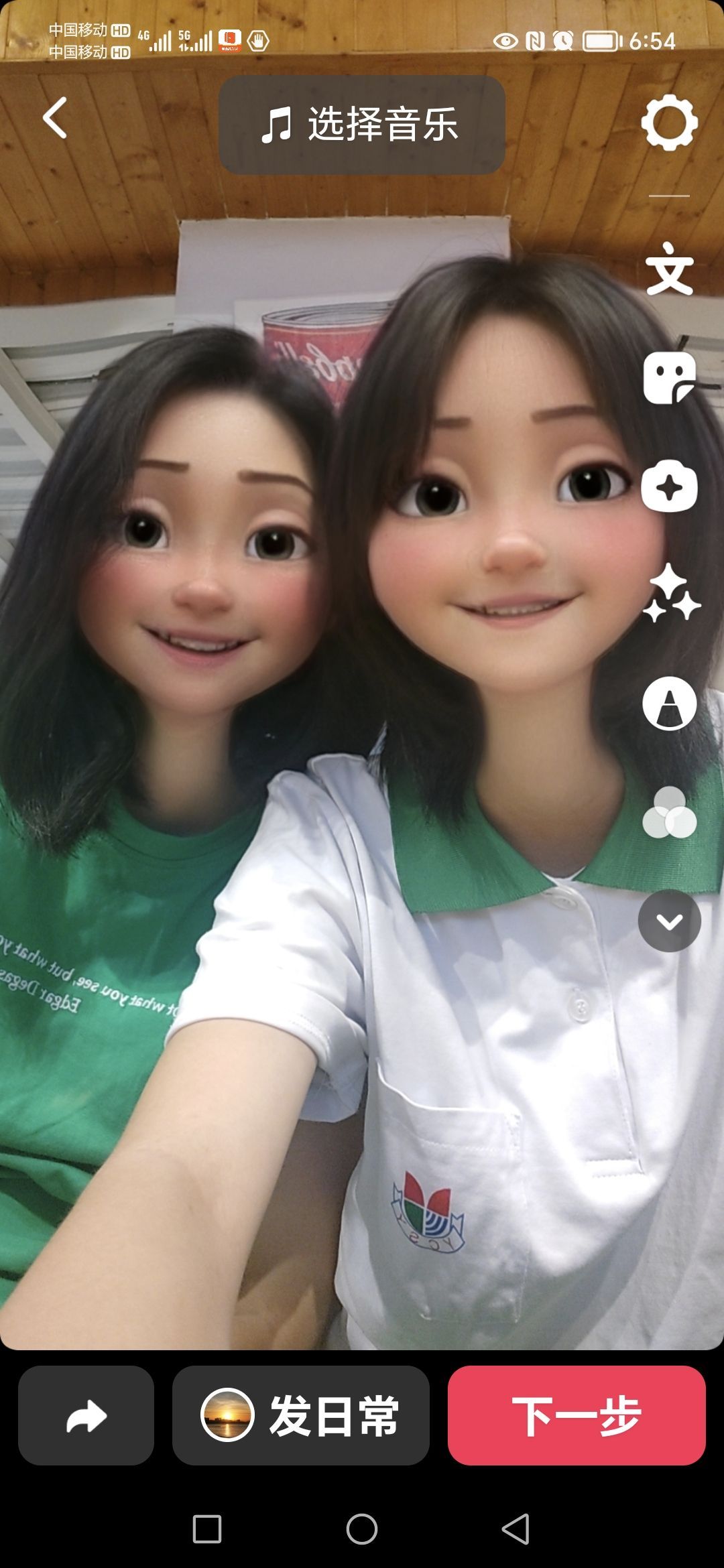The image size is (724, 1568).
Task: Open the effects tool with plus sparkle
Action: click(669, 486)
